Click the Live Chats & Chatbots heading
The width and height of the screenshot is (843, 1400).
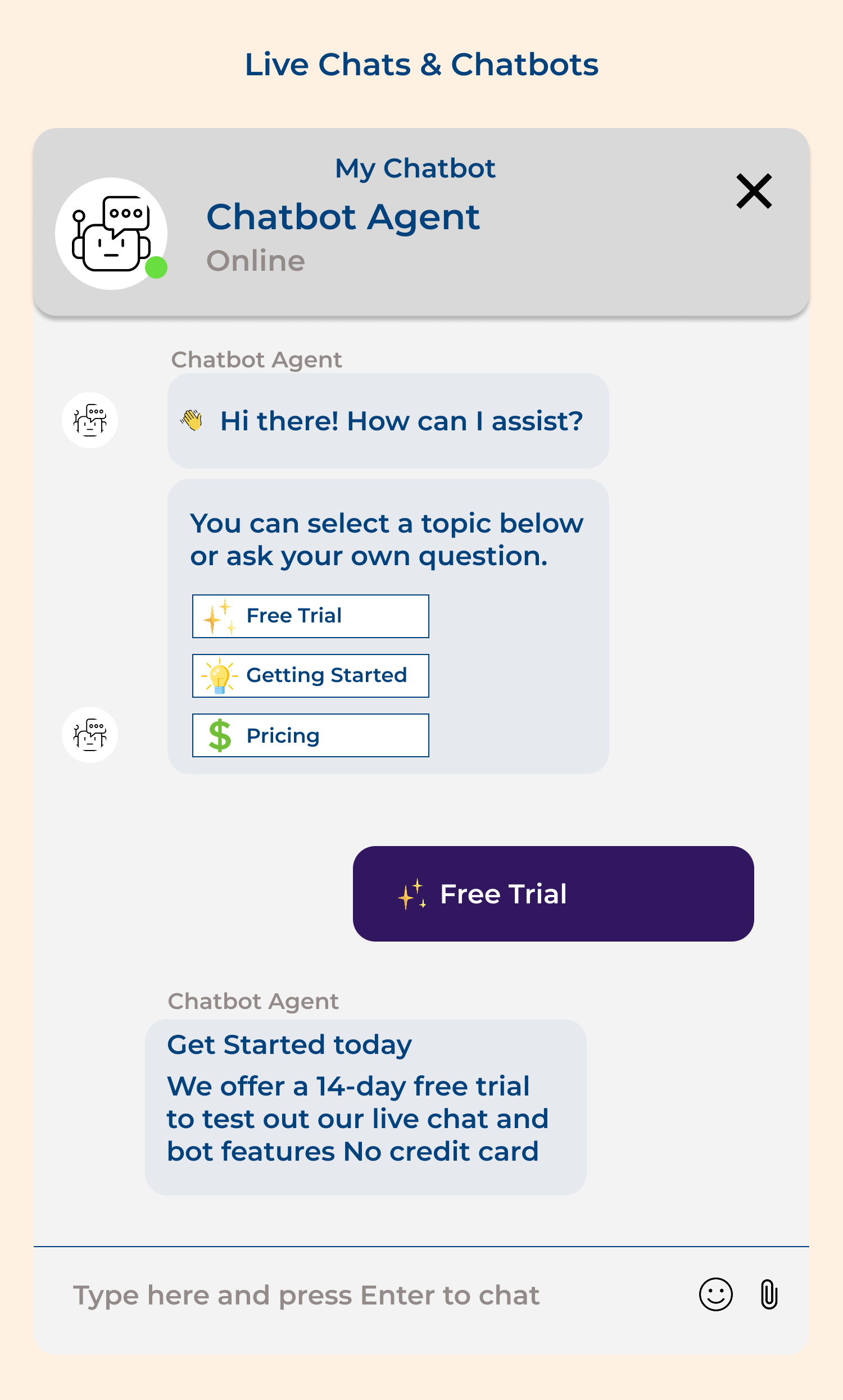tap(422, 64)
